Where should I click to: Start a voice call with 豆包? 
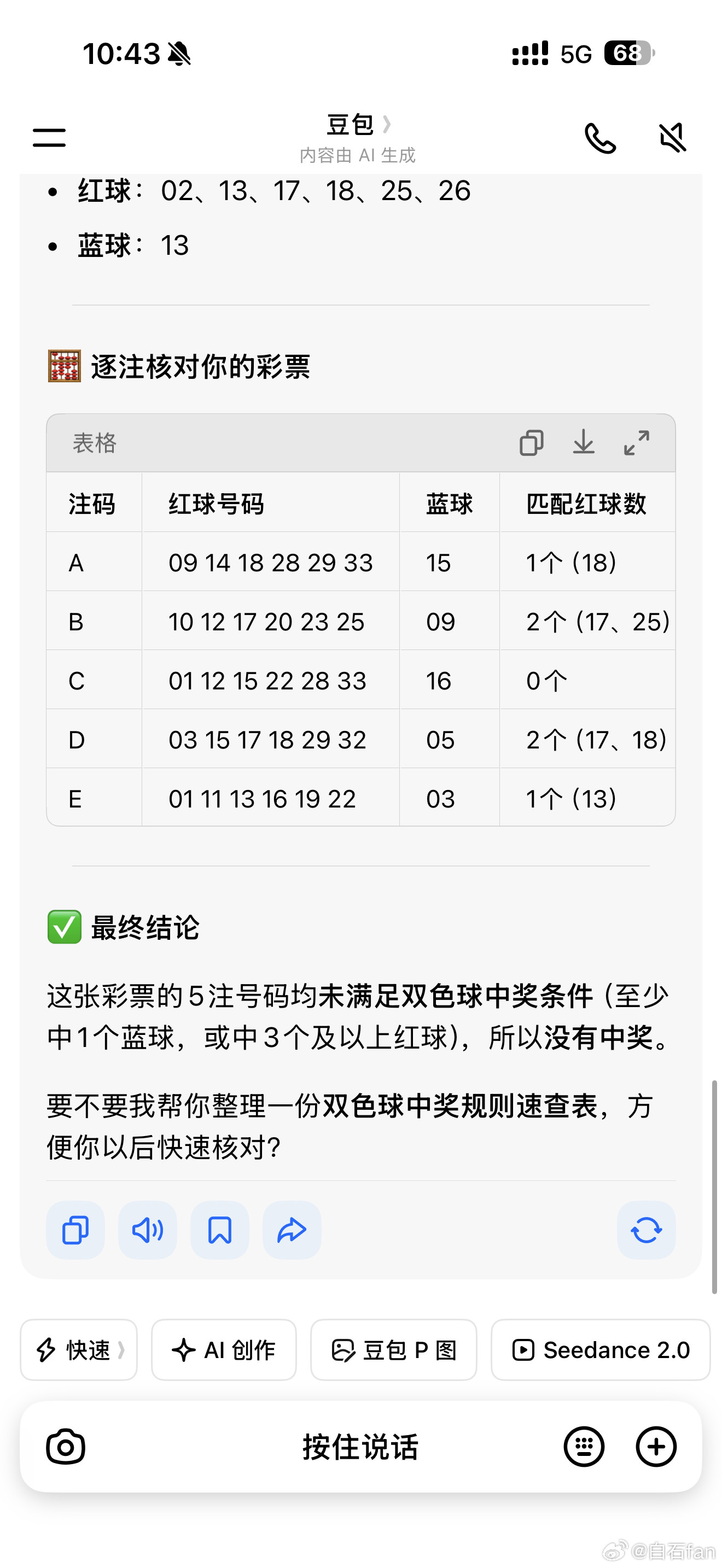click(x=601, y=138)
